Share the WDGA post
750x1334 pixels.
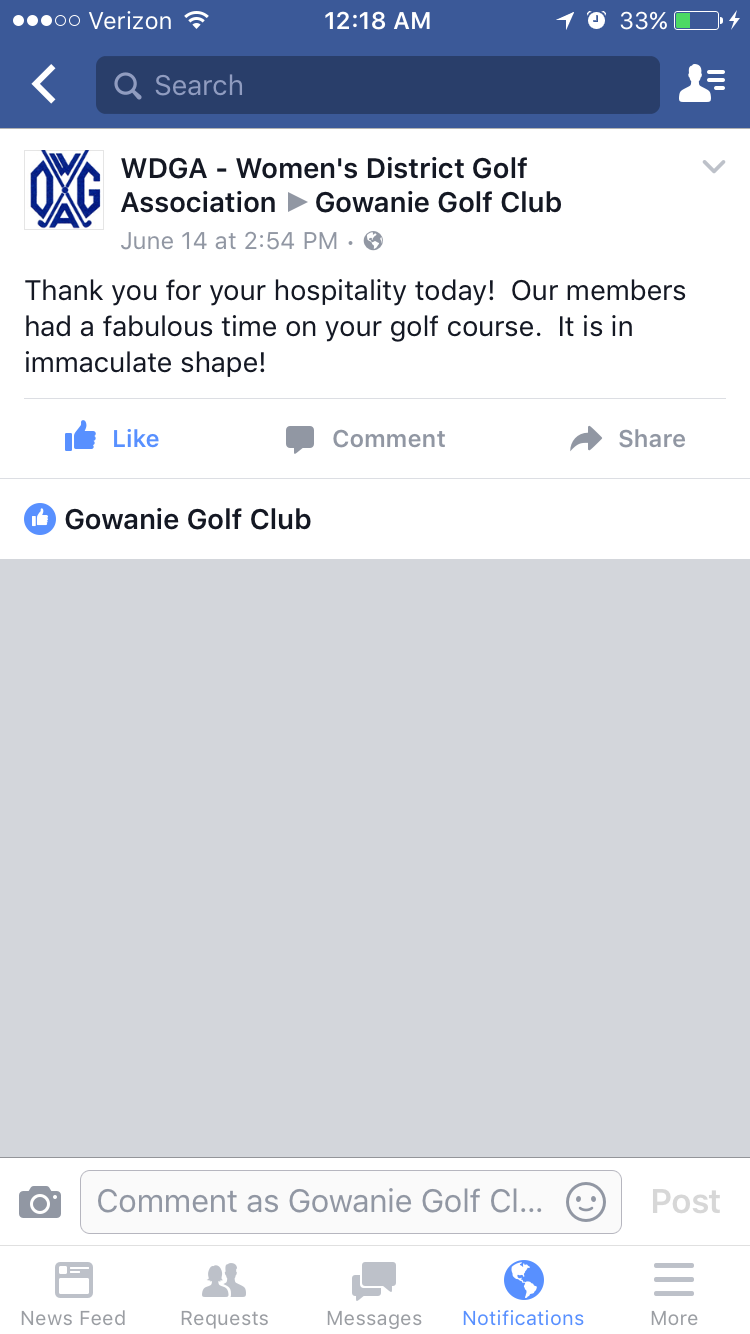pos(628,438)
